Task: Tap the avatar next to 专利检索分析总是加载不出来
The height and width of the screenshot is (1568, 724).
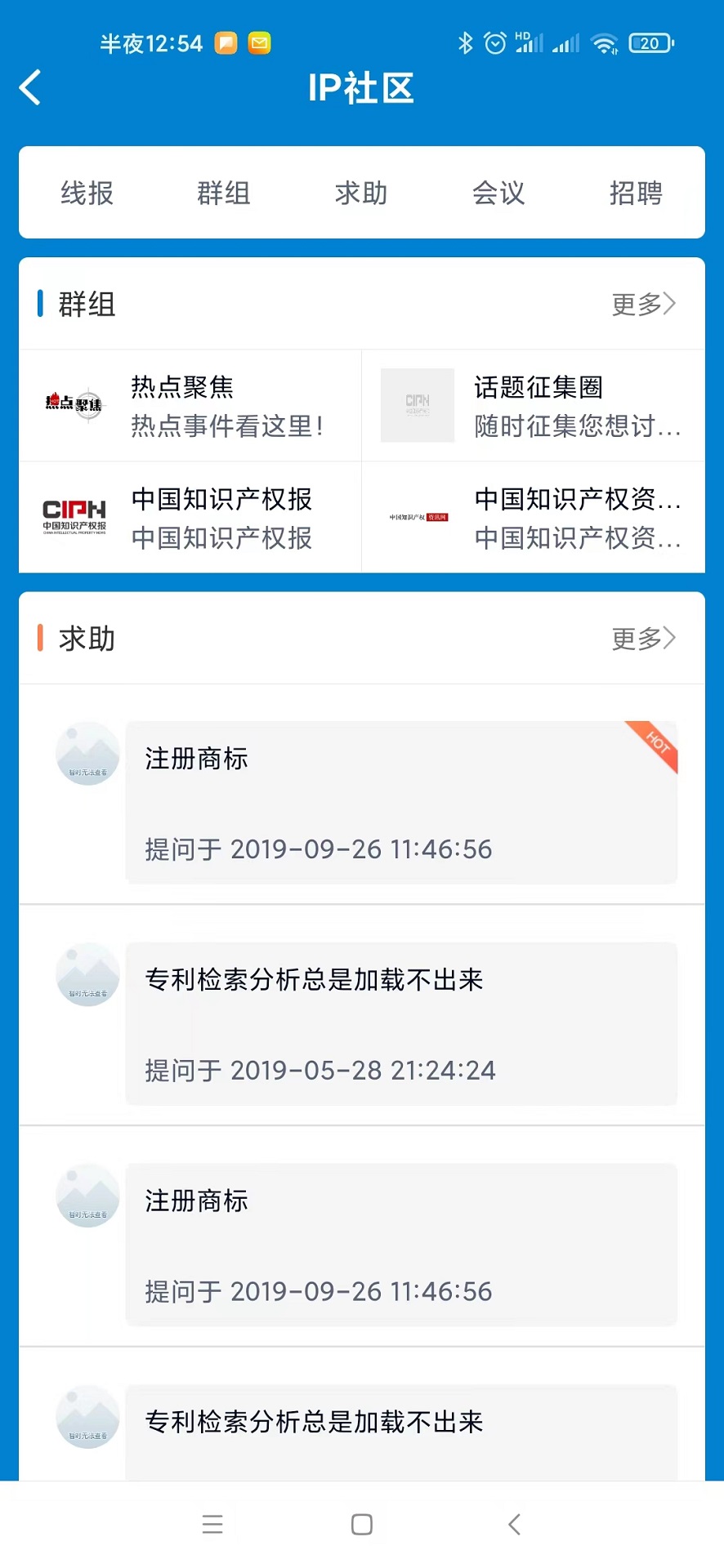Action: click(x=87, y=973)
